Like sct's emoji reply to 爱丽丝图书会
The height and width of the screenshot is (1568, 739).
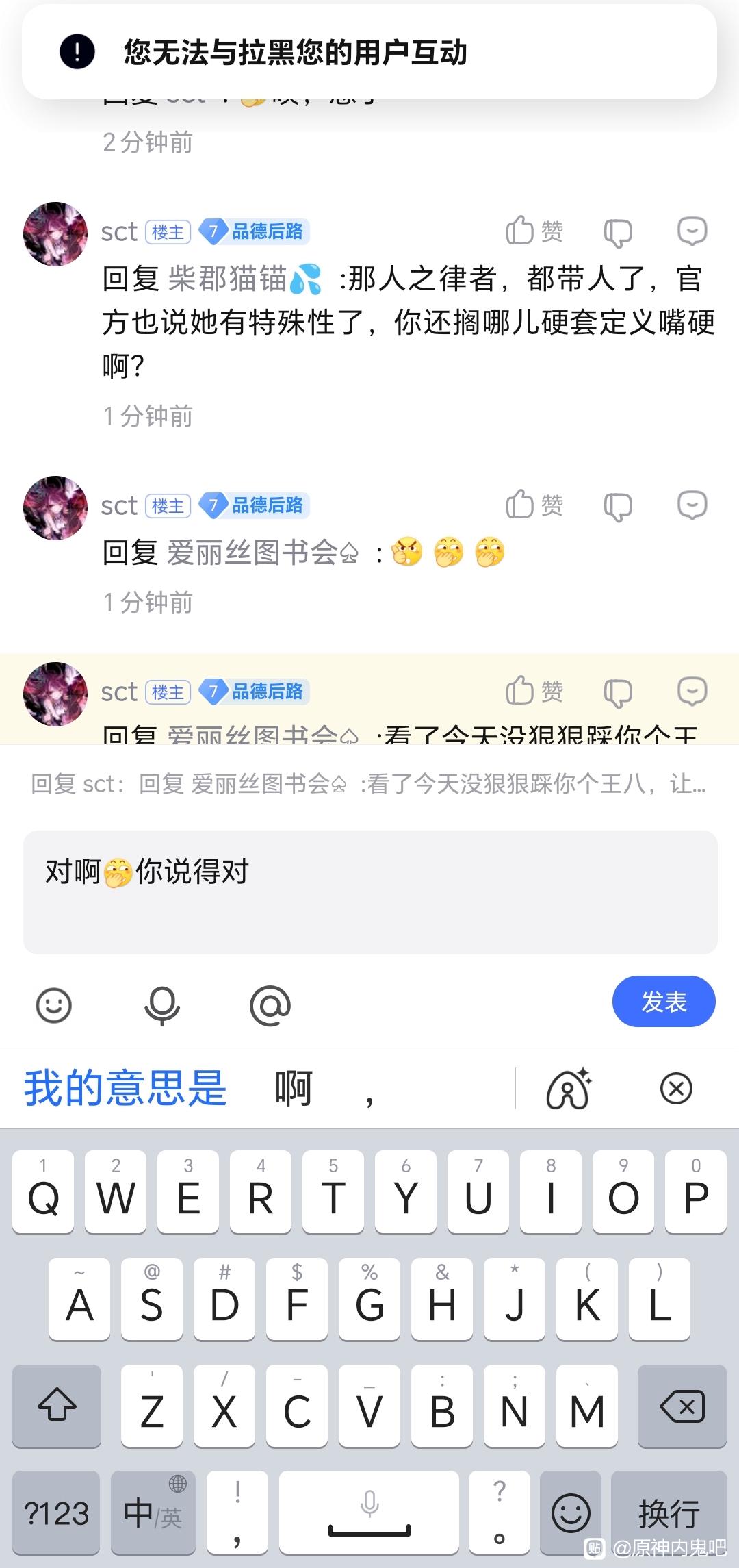[x=534, y=505]
